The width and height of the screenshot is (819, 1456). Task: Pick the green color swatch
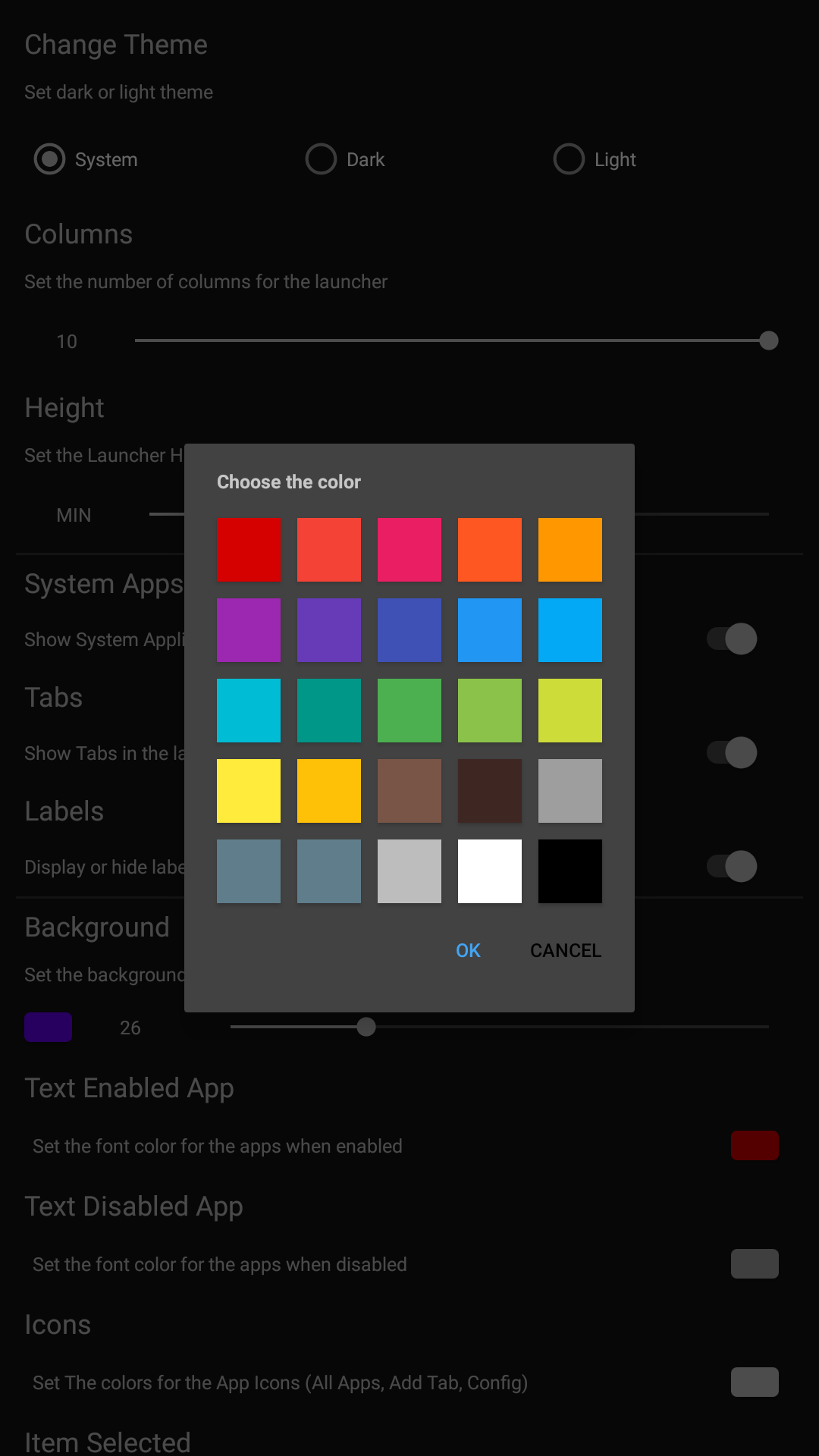(x=409, y=711)
